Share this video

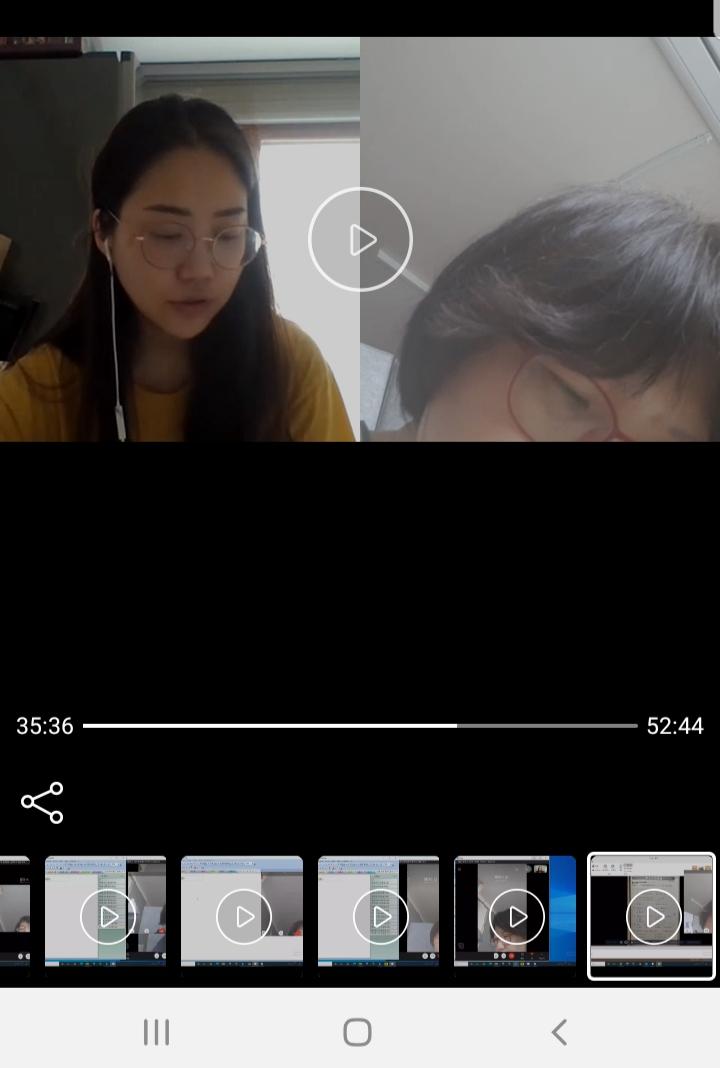tap(42, 803)
